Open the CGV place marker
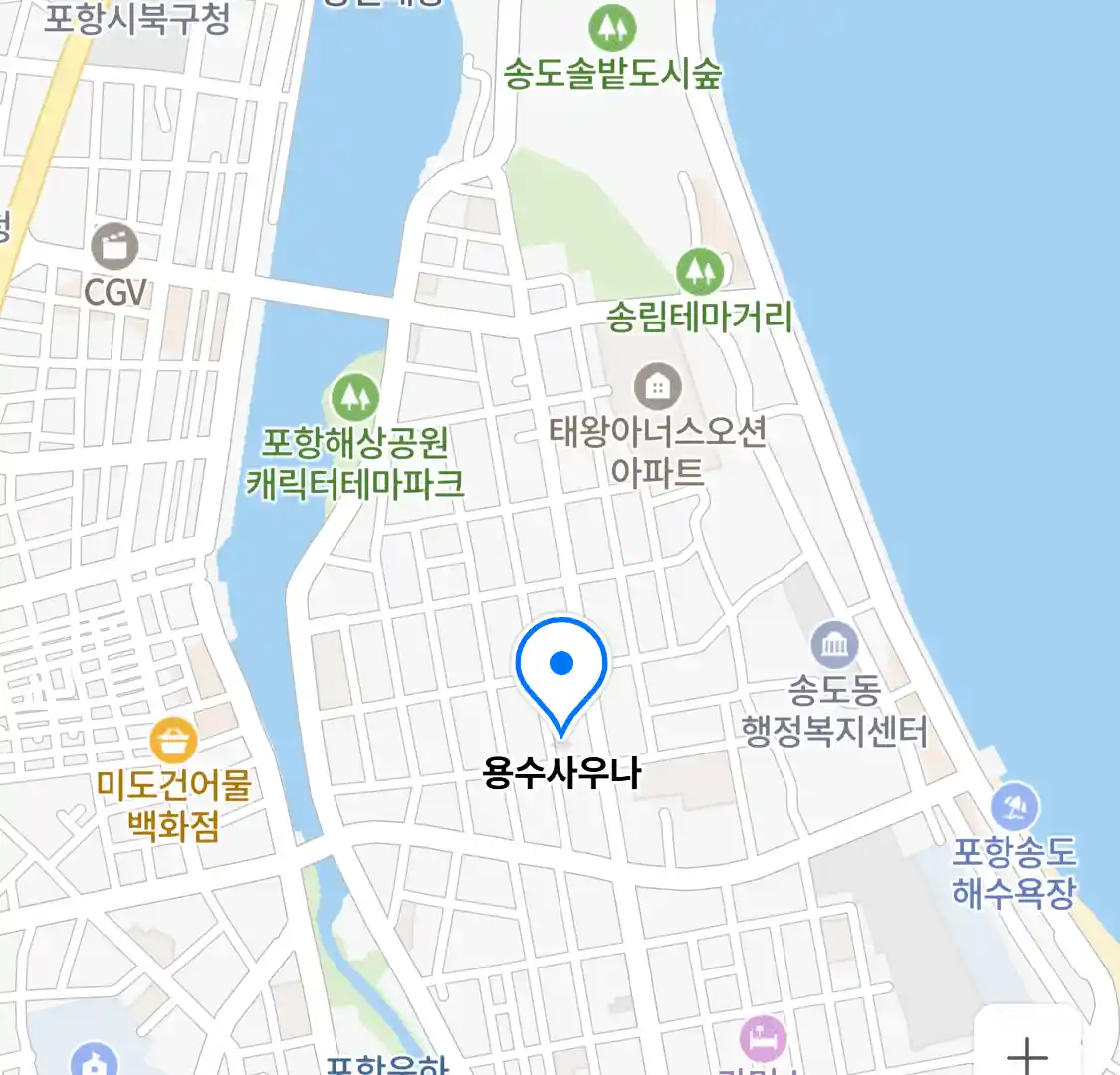1120x1075 pixels. [x=114, y=246]
